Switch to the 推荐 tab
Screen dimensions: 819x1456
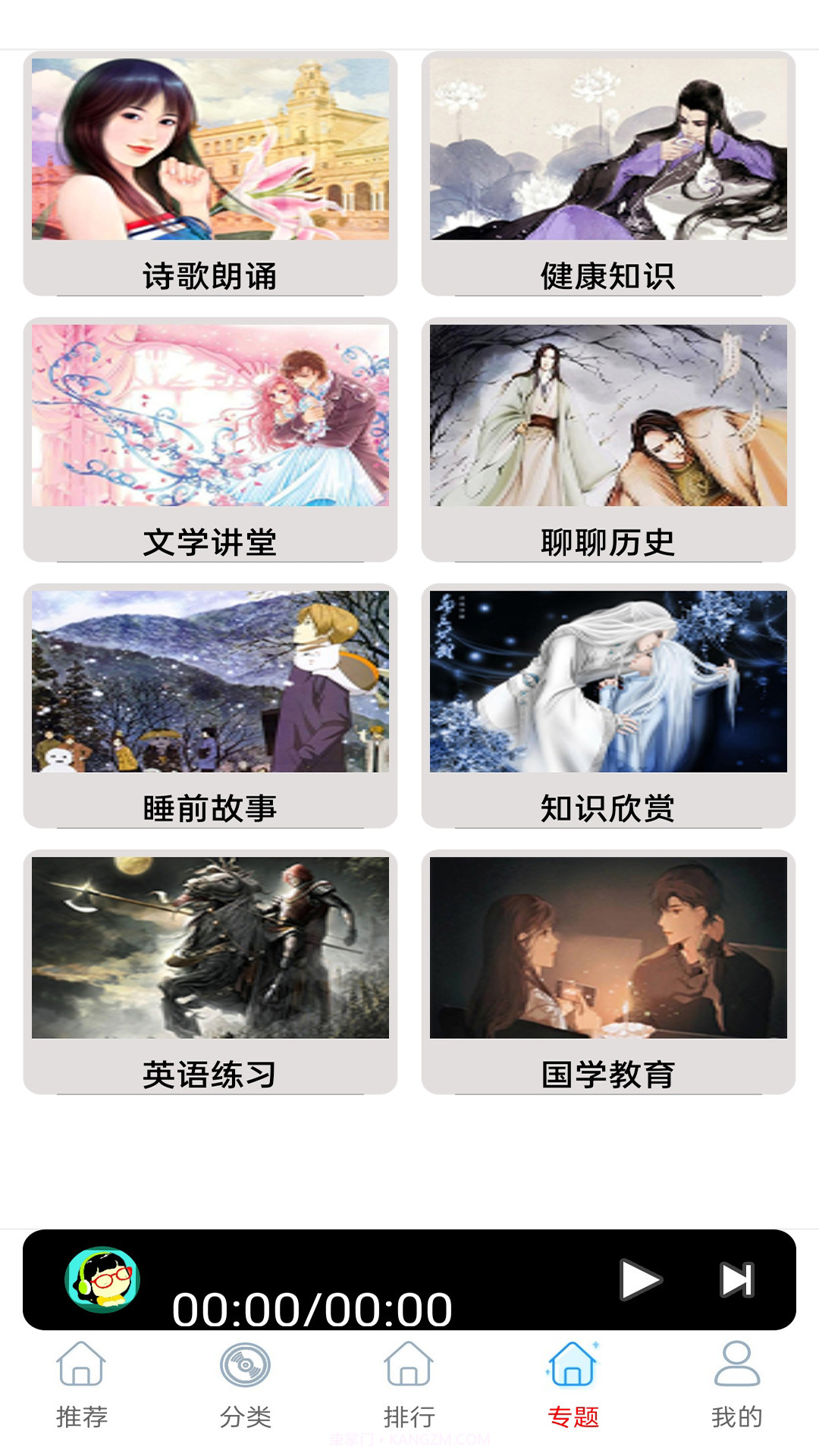click(82, 1385)
